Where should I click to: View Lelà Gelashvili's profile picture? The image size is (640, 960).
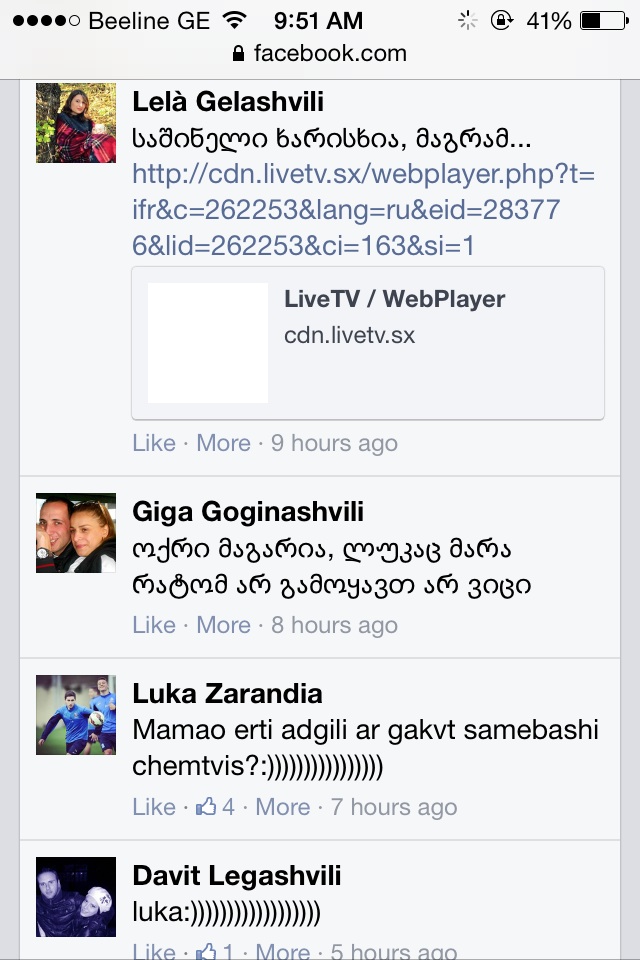pyautogui.click(x=76, y=123)
